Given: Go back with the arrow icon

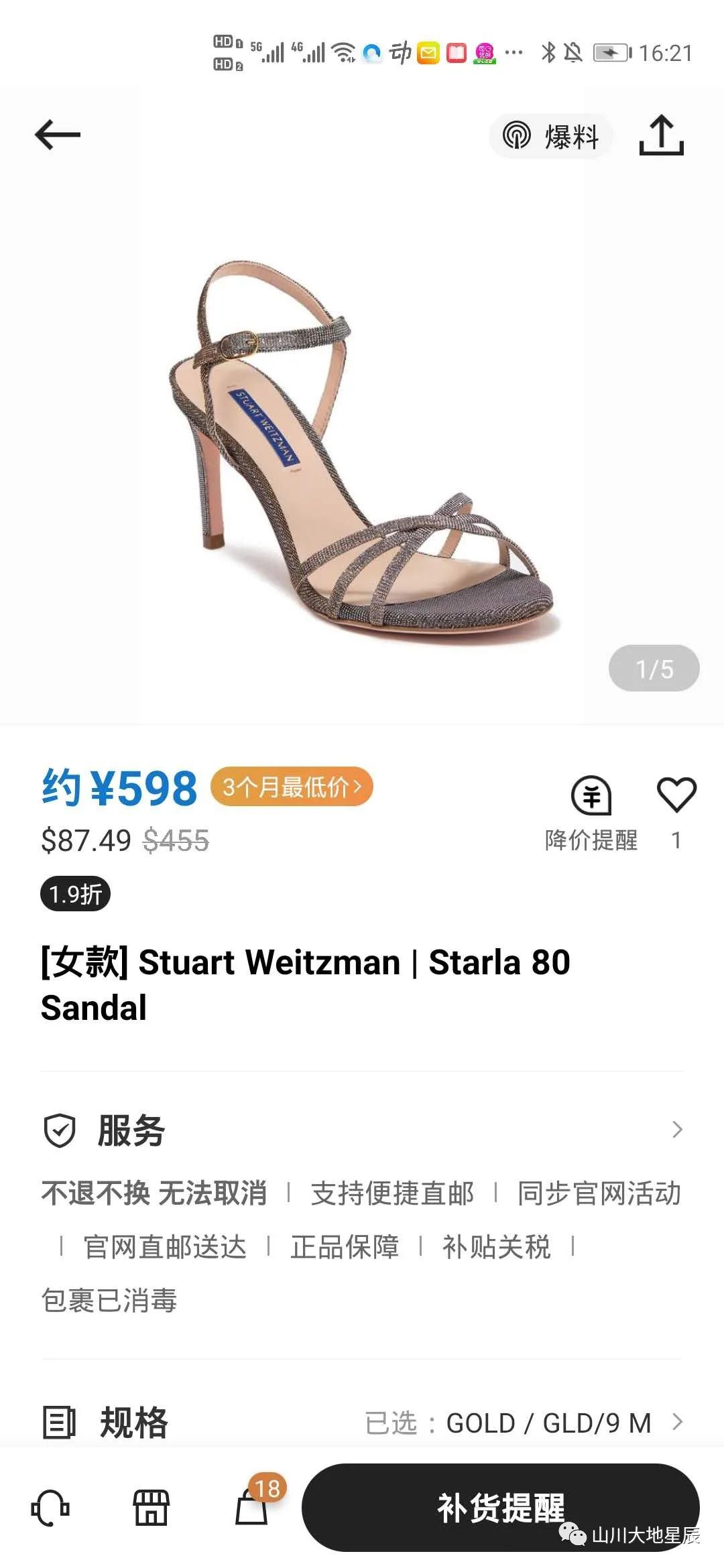Looking at the screenshot, I should coord(58,135).
